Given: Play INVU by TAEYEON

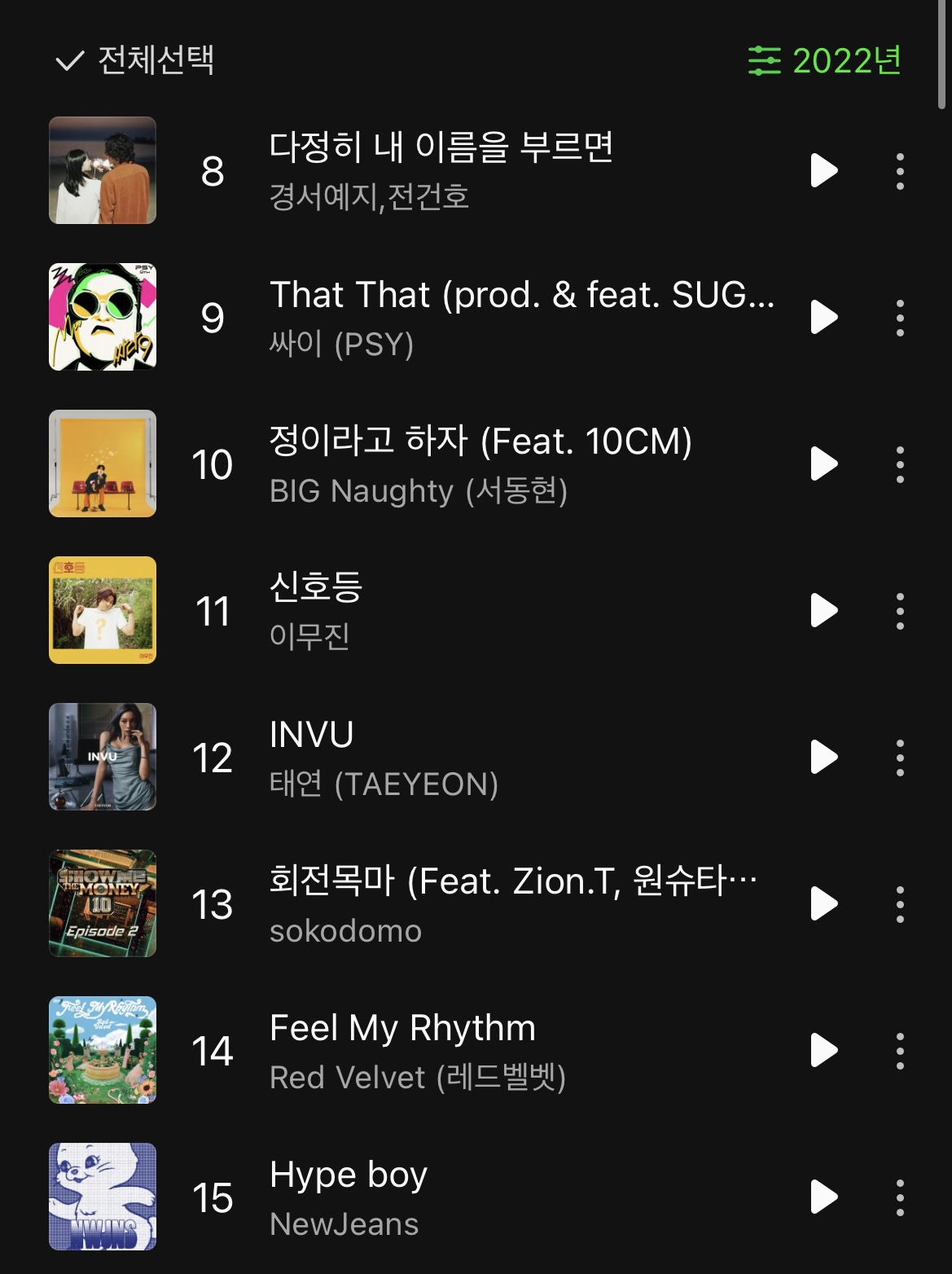Looking at the screenshot, I should 824,757.
